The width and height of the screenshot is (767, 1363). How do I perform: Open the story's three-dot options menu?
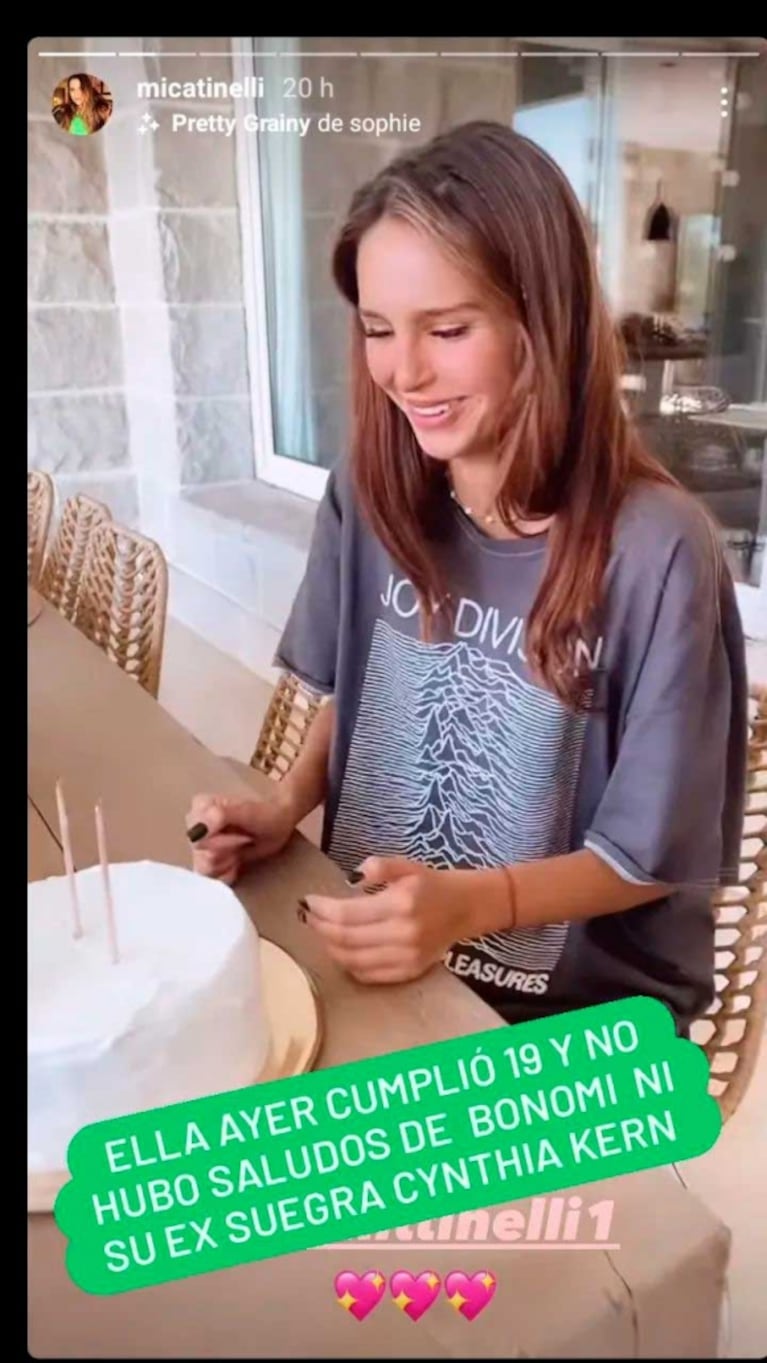point(724,102)
